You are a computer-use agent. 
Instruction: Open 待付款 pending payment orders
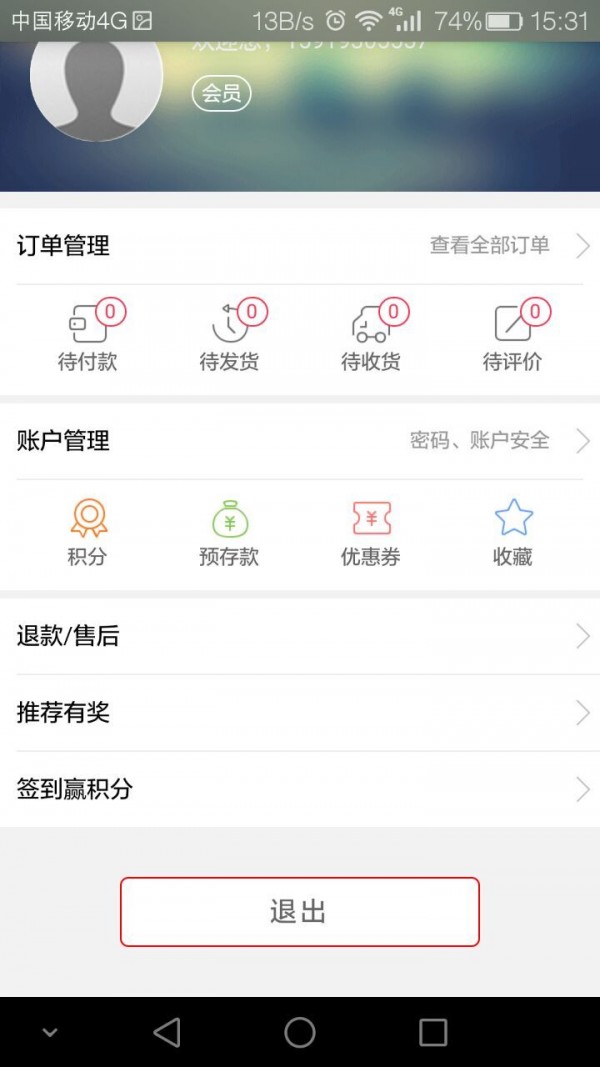tap(88, 336)
